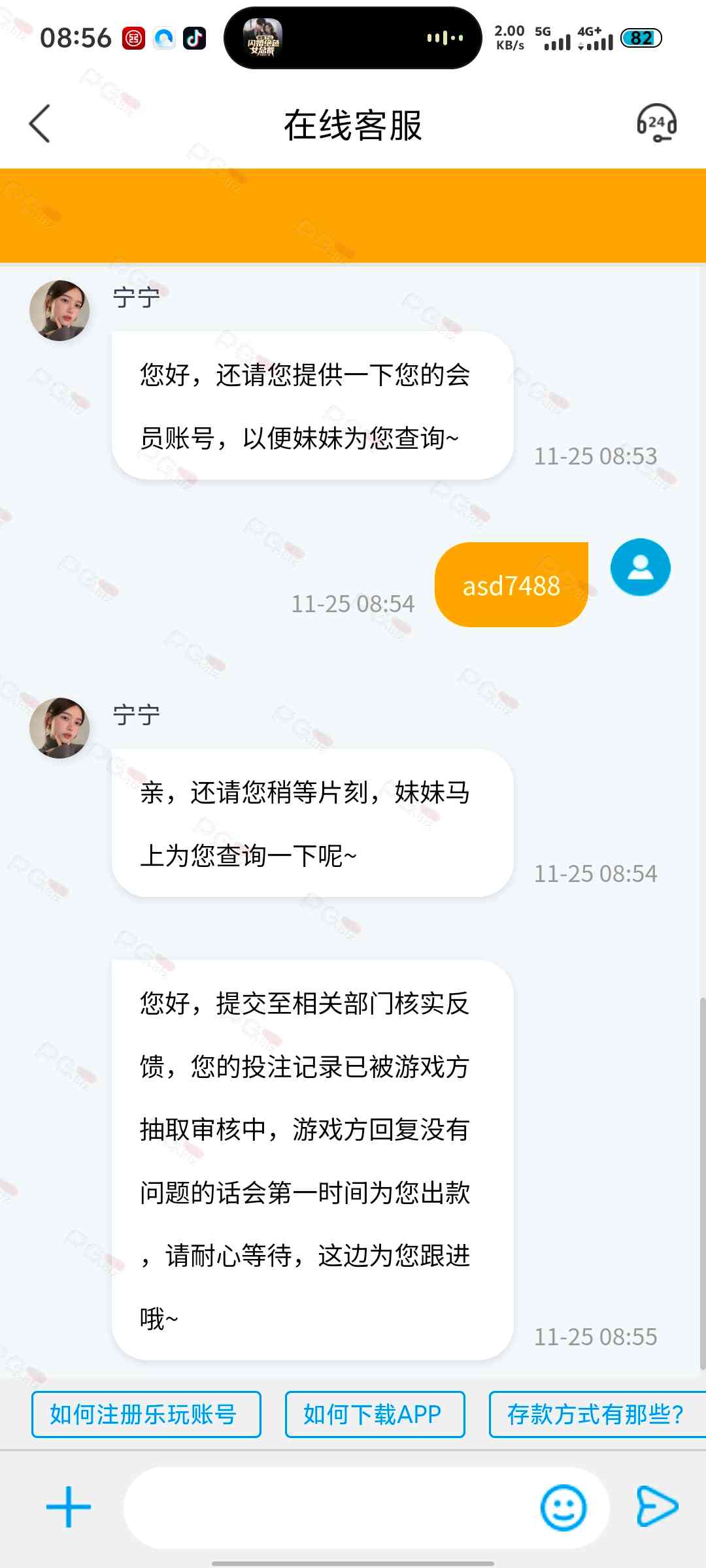Screen dimensions: 706x1568
Task: Focus the message input field
Action: (327, 1507)
